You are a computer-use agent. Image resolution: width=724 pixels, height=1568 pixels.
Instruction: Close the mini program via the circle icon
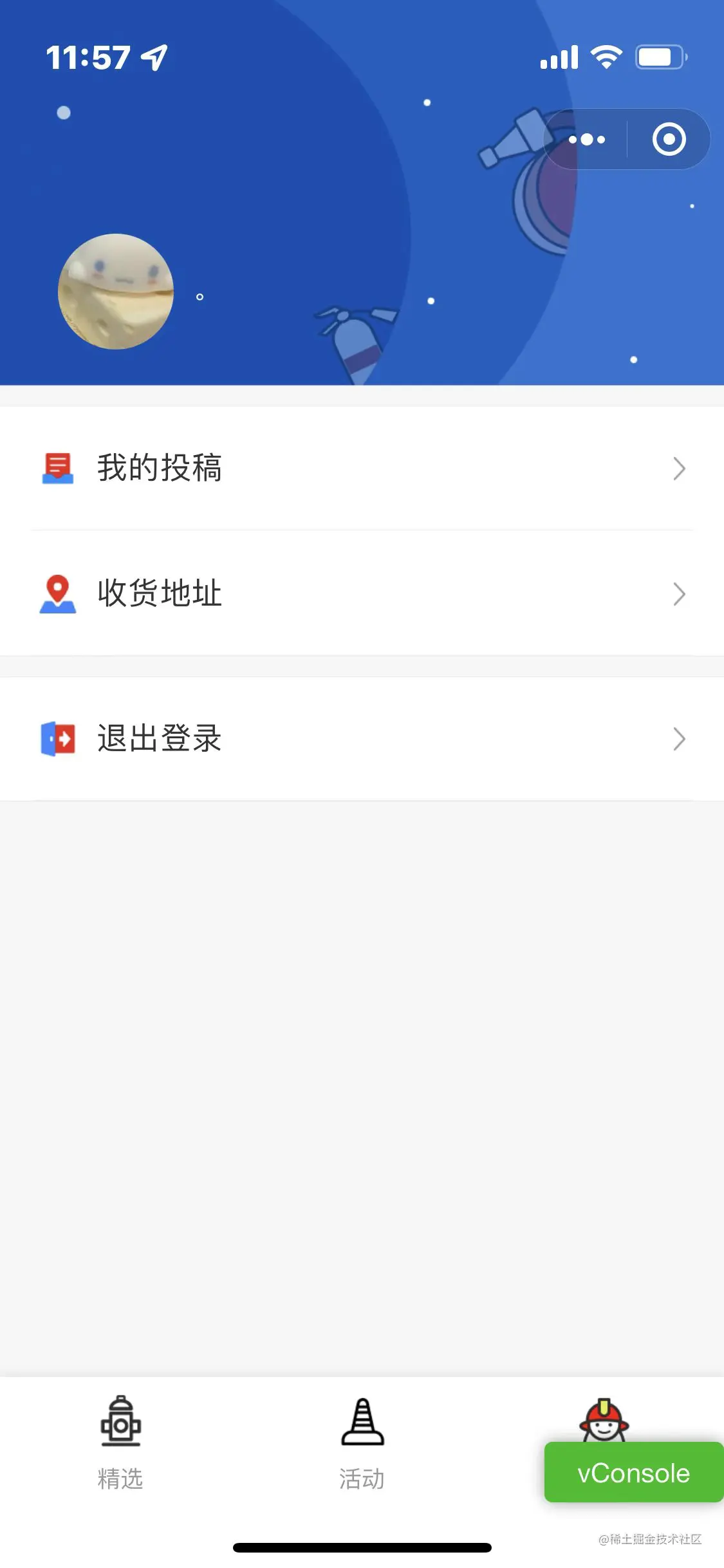(669, 139)
